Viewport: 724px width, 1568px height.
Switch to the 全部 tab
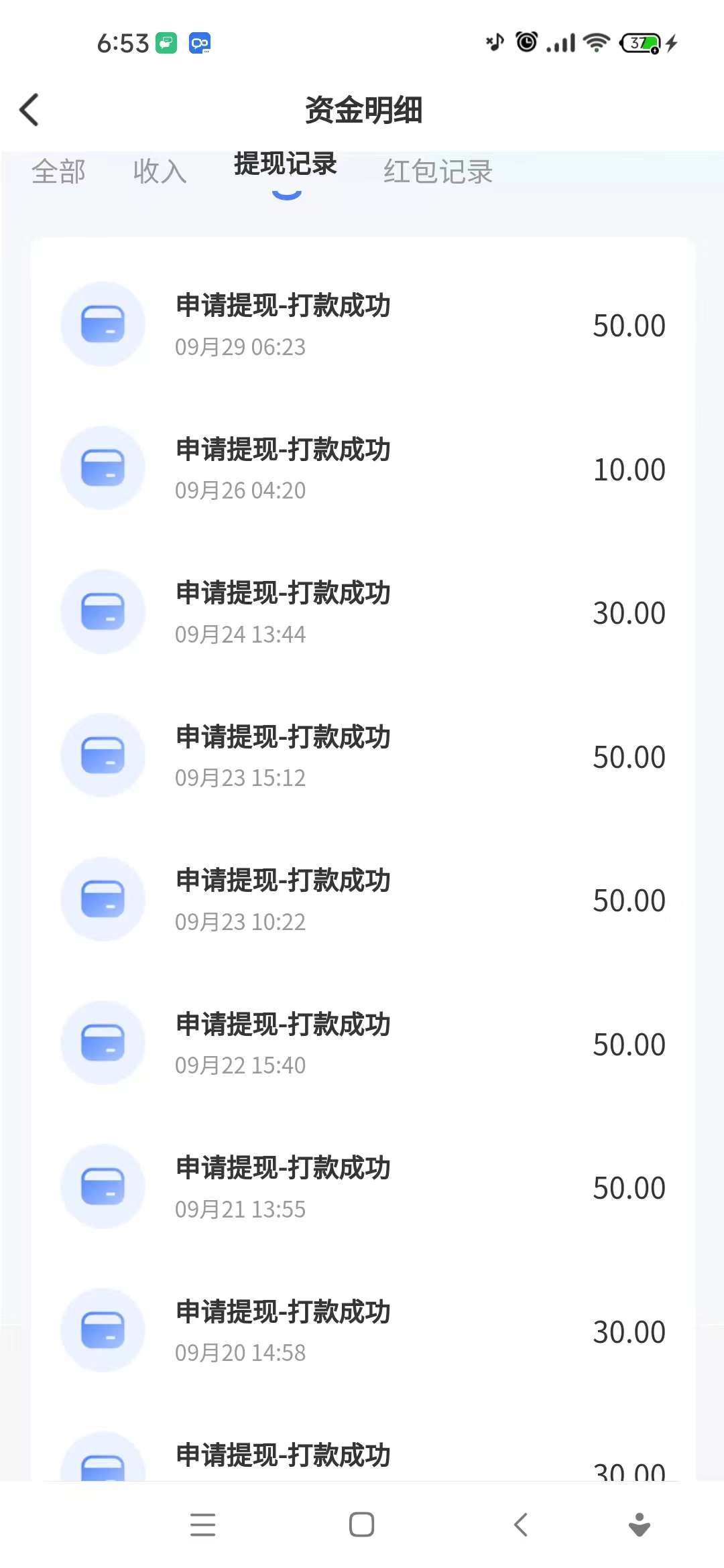point(58,172)
